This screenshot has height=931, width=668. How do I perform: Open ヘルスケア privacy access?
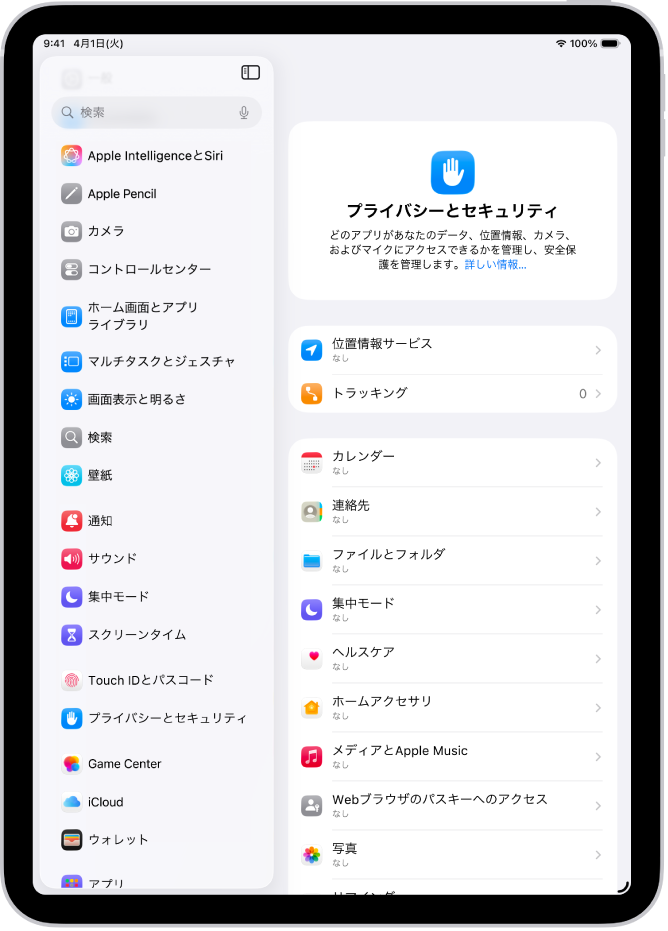(452, 659)
